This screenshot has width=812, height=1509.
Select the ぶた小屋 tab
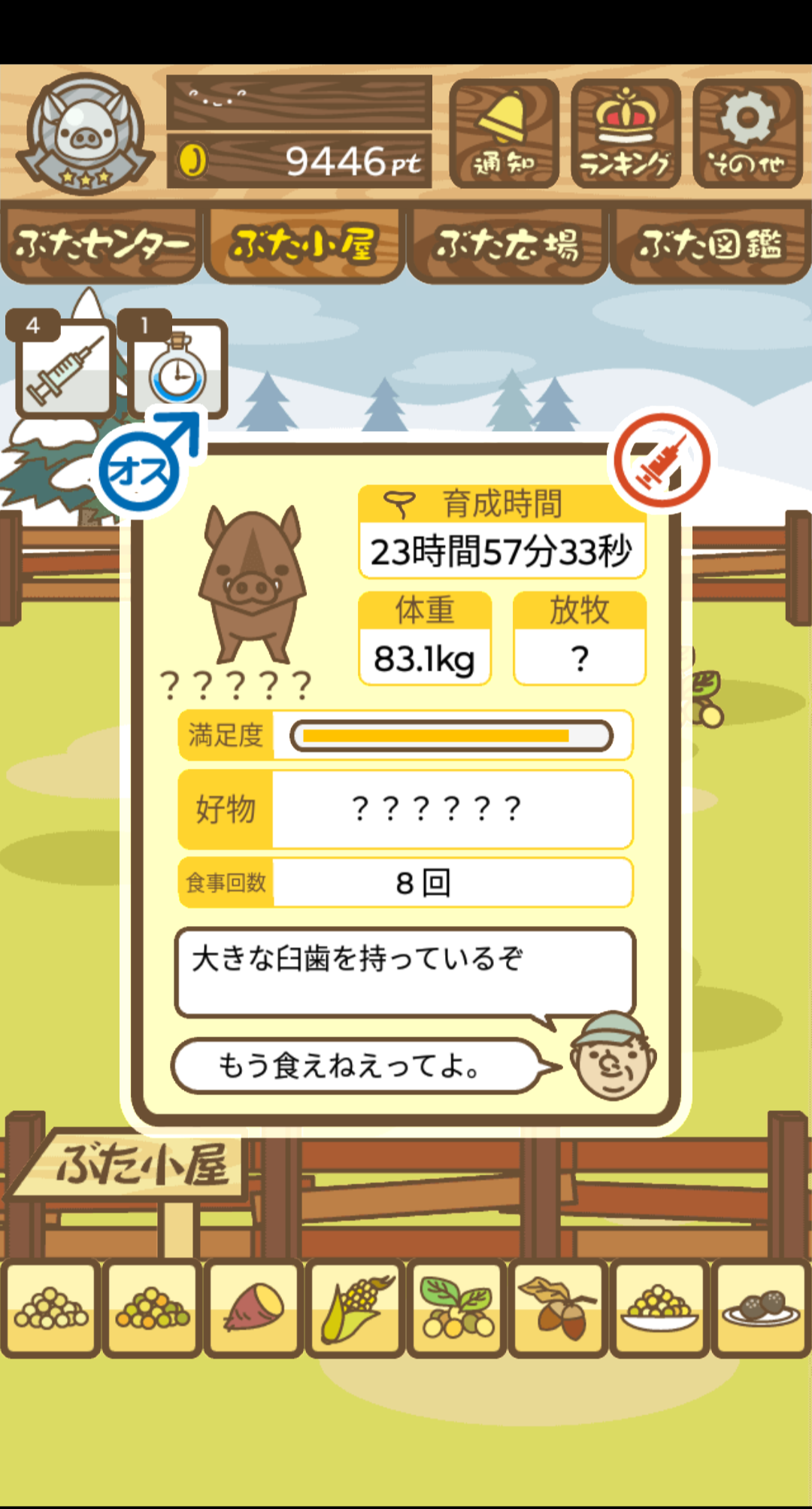tap(304, 244)
